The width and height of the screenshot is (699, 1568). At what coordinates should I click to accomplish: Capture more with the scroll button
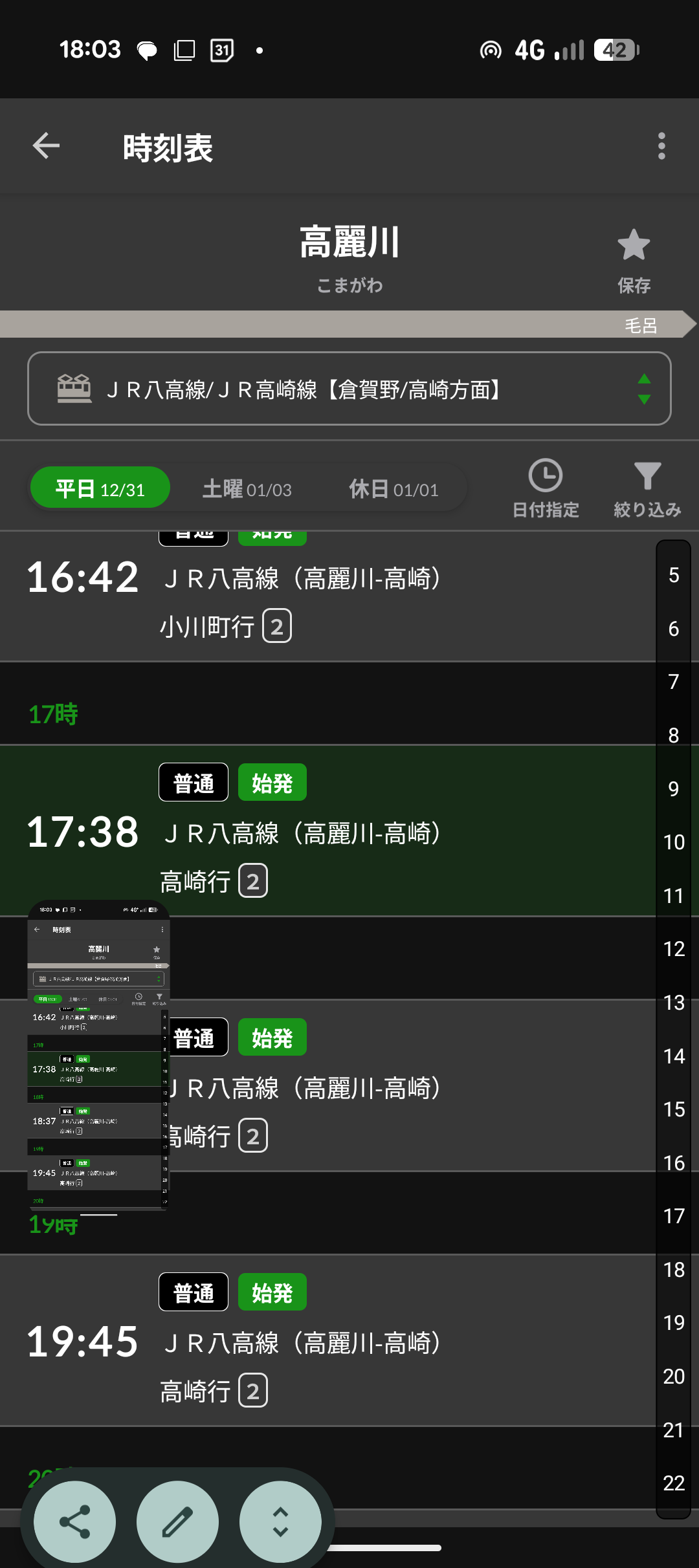[280, 1521]
